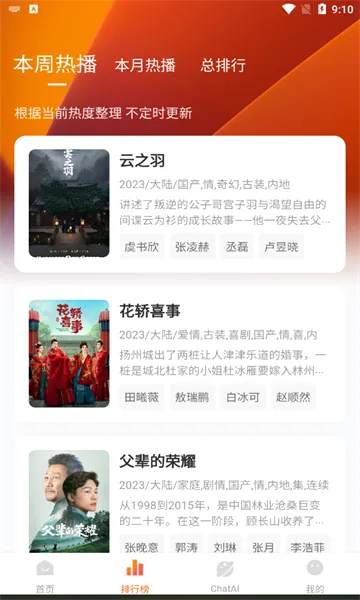Screen dimensions: 360x600
Task: Open the 我的 profile tab
Action: pyautogui.click(x=315, y=576)
